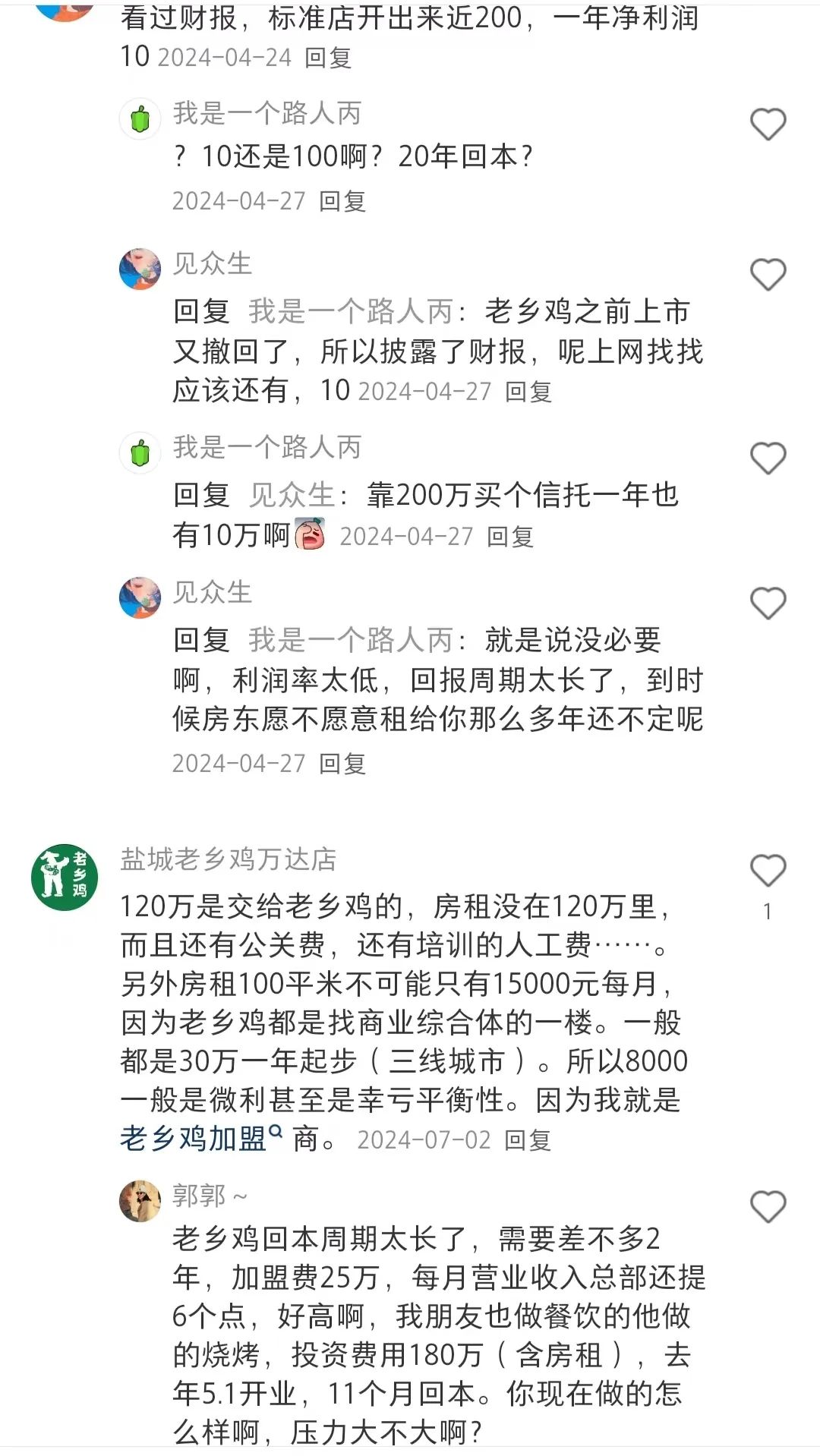Like 路人丙's comment "10还是100啊"
Image resolution: width=820 pixels, height=1456 pixels.
pyautogui.click(x=768, y=124)
